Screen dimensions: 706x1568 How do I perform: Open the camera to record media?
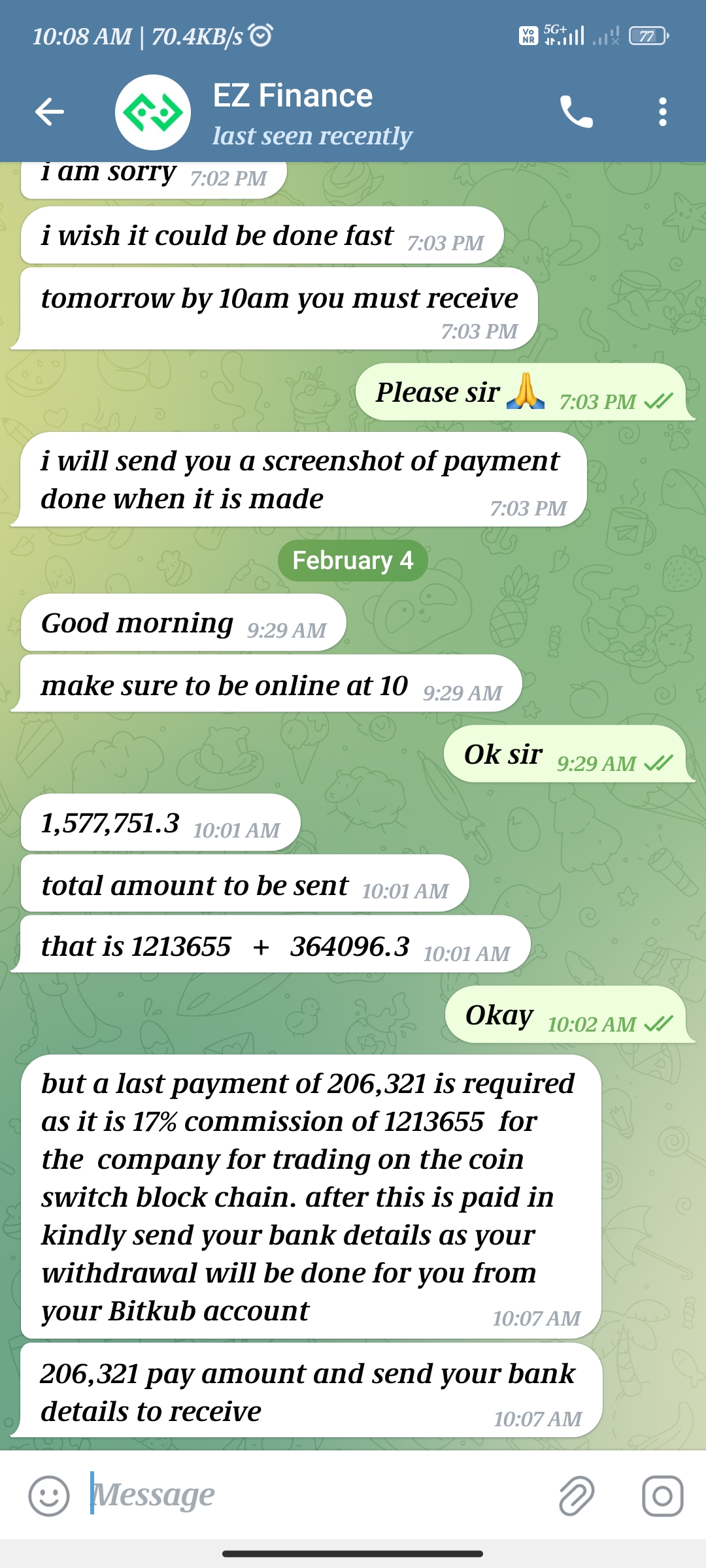(x=662, y=1495)
